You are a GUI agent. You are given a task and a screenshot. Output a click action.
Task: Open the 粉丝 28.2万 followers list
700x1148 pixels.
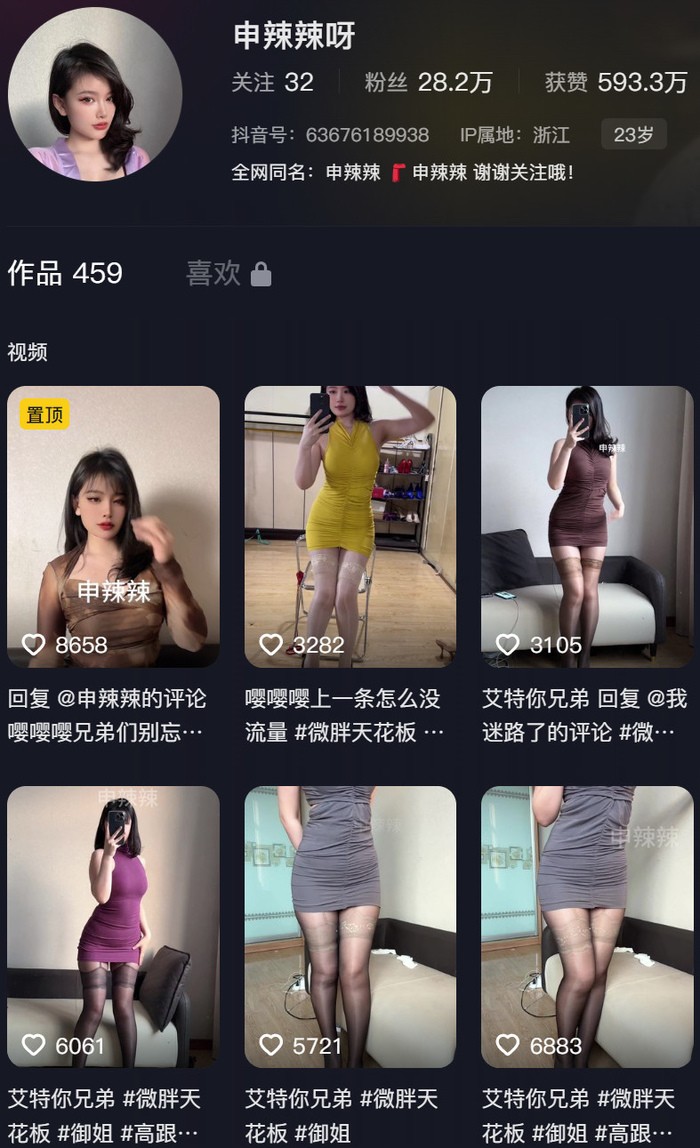[428, 82]
